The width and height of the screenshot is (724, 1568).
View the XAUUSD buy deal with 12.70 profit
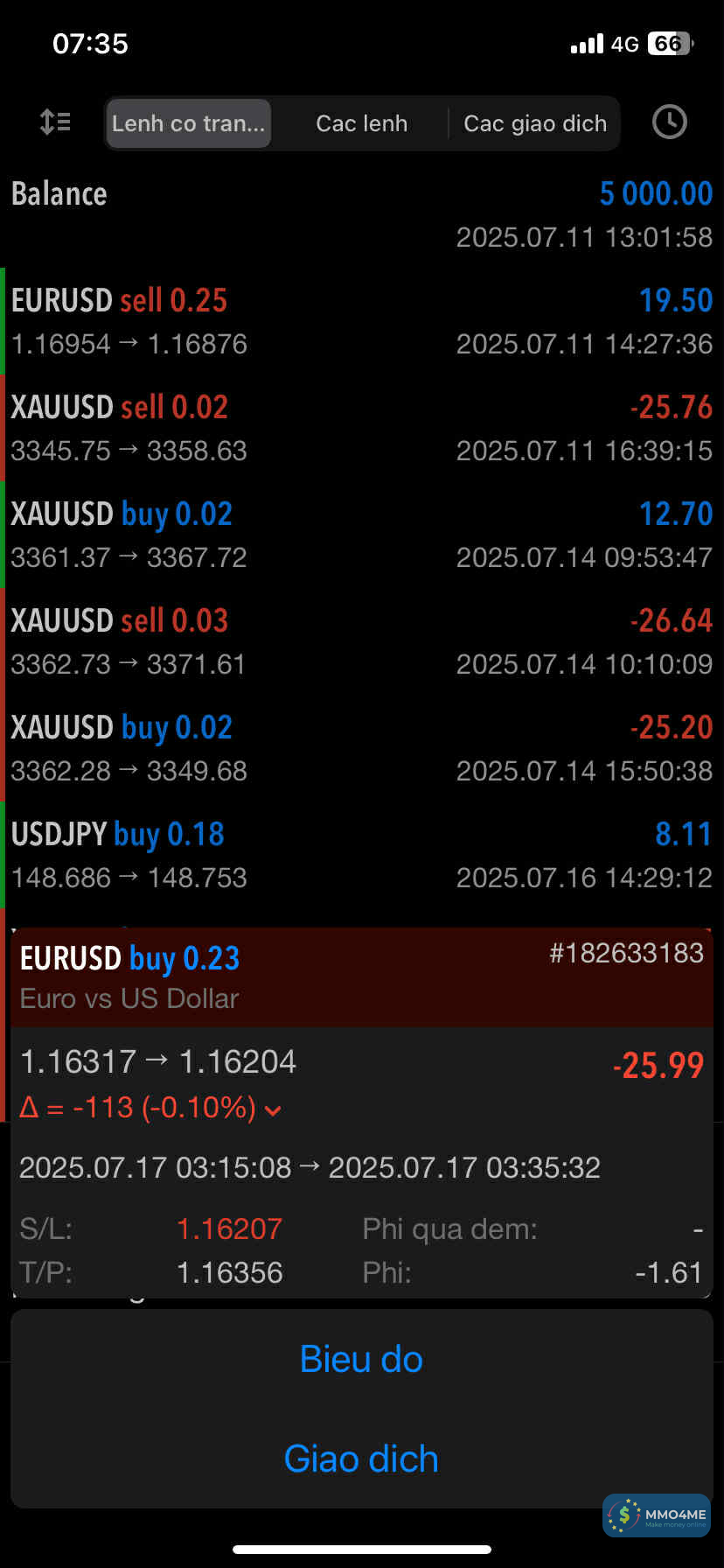(x=361, y=535)
